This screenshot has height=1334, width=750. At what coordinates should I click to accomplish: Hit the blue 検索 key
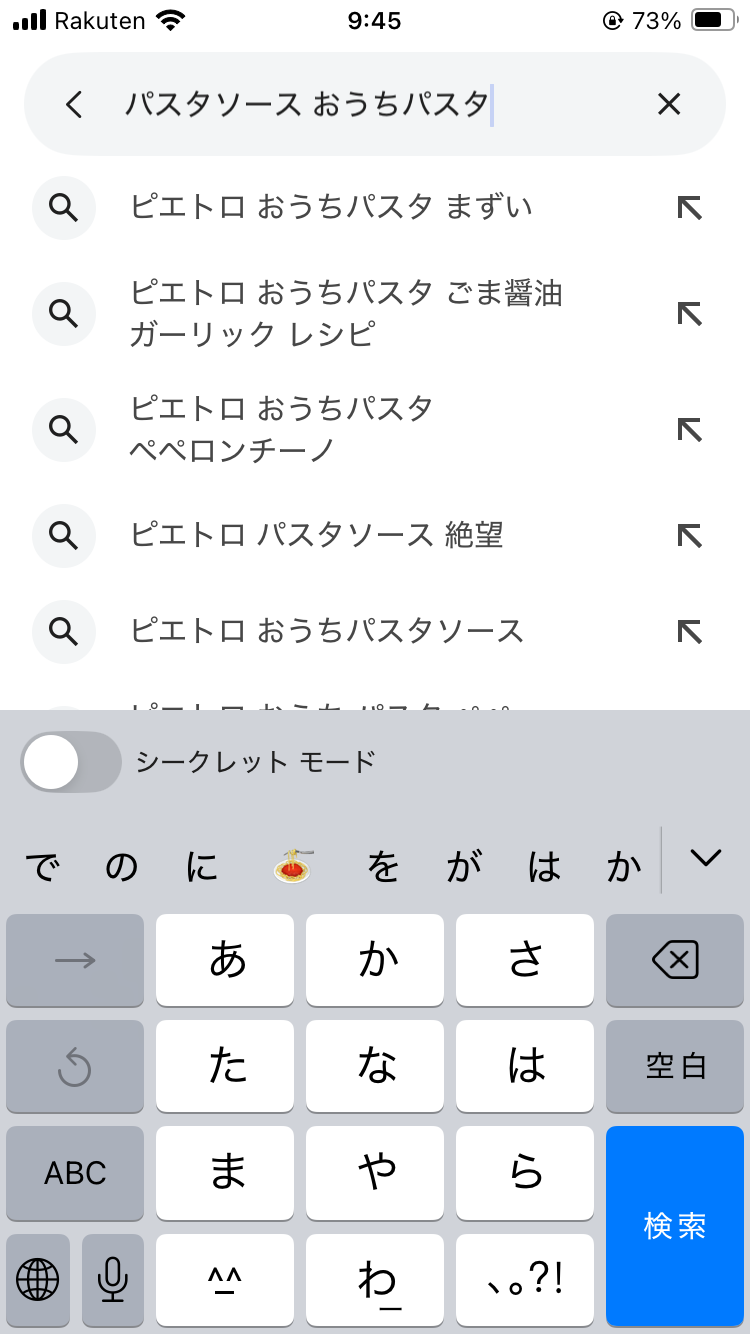pyautogui.click(x=675, y=1226)
